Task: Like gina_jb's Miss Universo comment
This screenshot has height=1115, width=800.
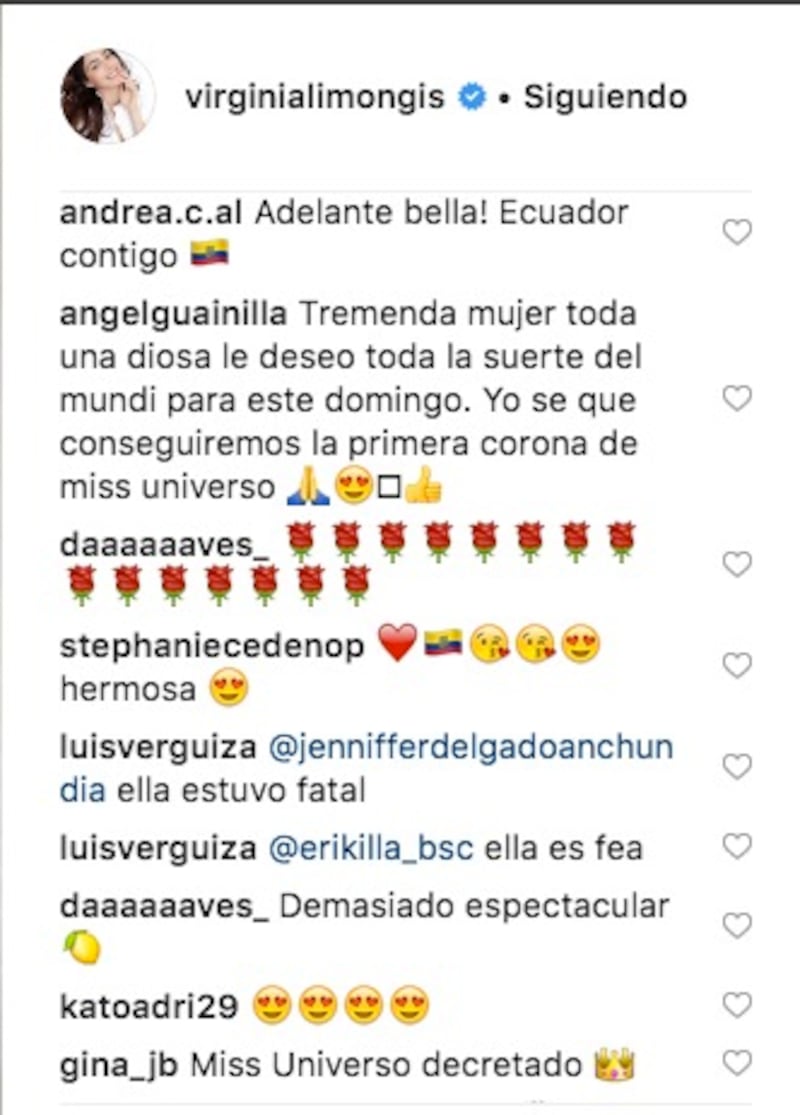Action: tap(737, 1061)
